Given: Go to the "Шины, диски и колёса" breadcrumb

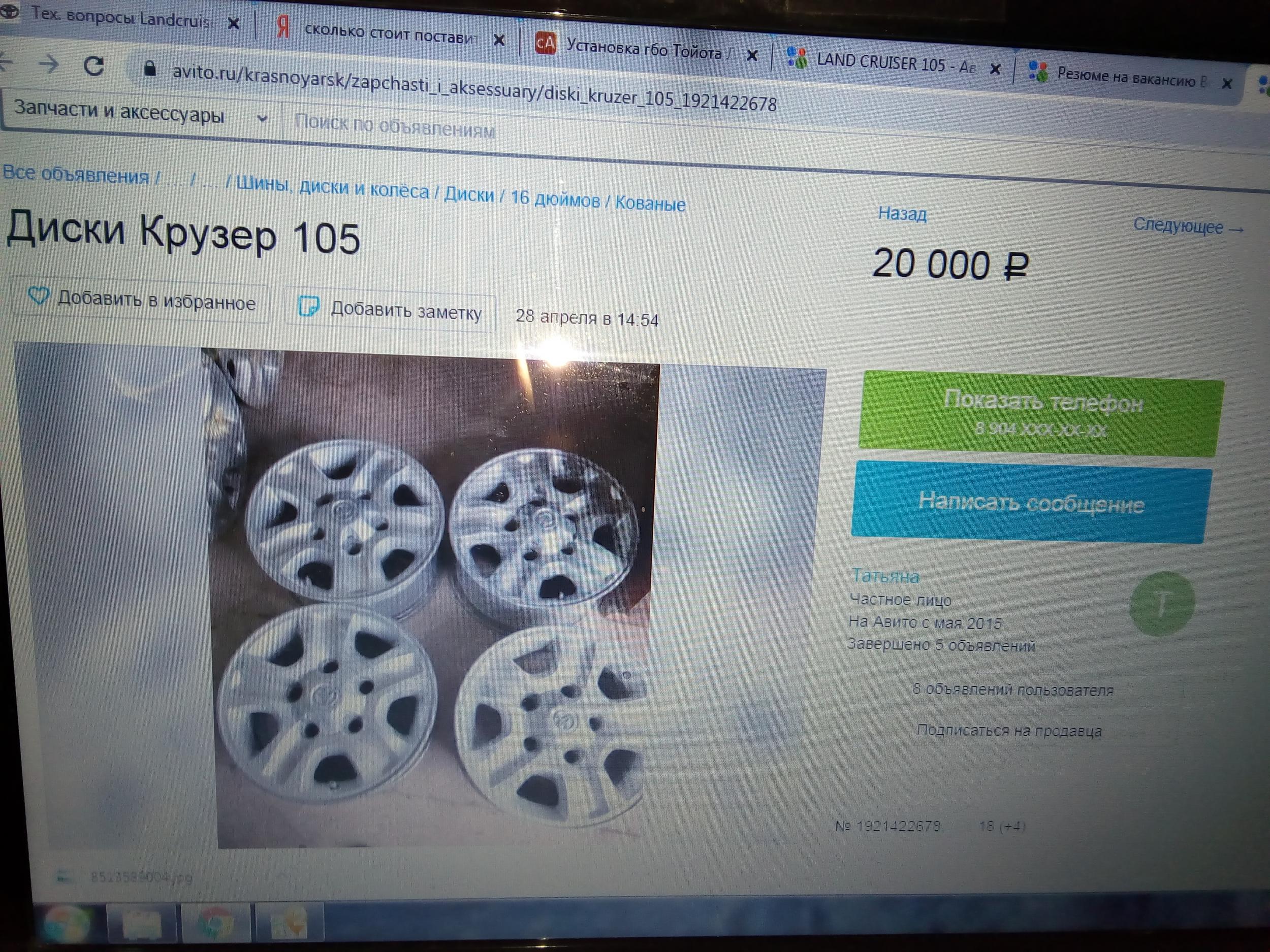Looking at the screenshot, I should (x=332, y=188).
